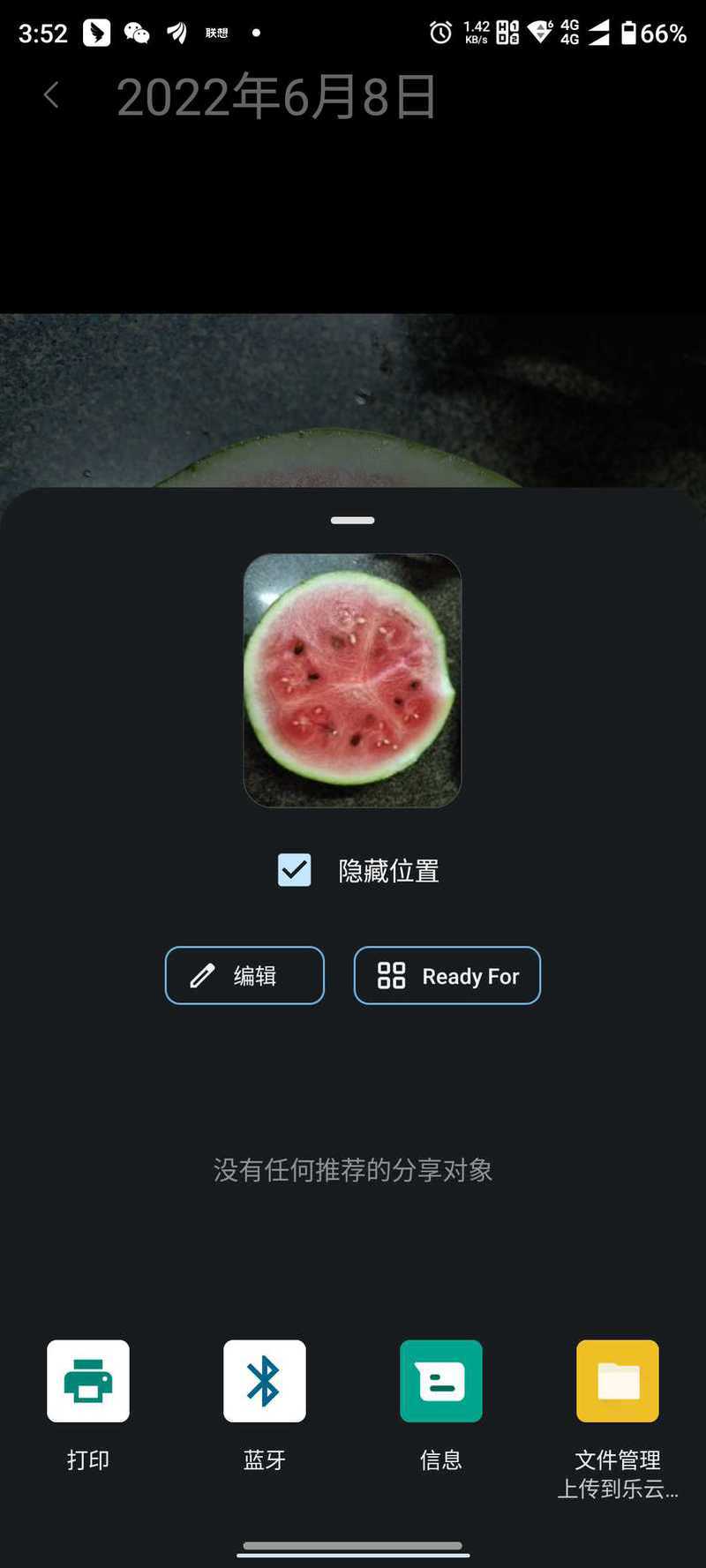Tap the watermelon preview thumbnail

[352, 680]
